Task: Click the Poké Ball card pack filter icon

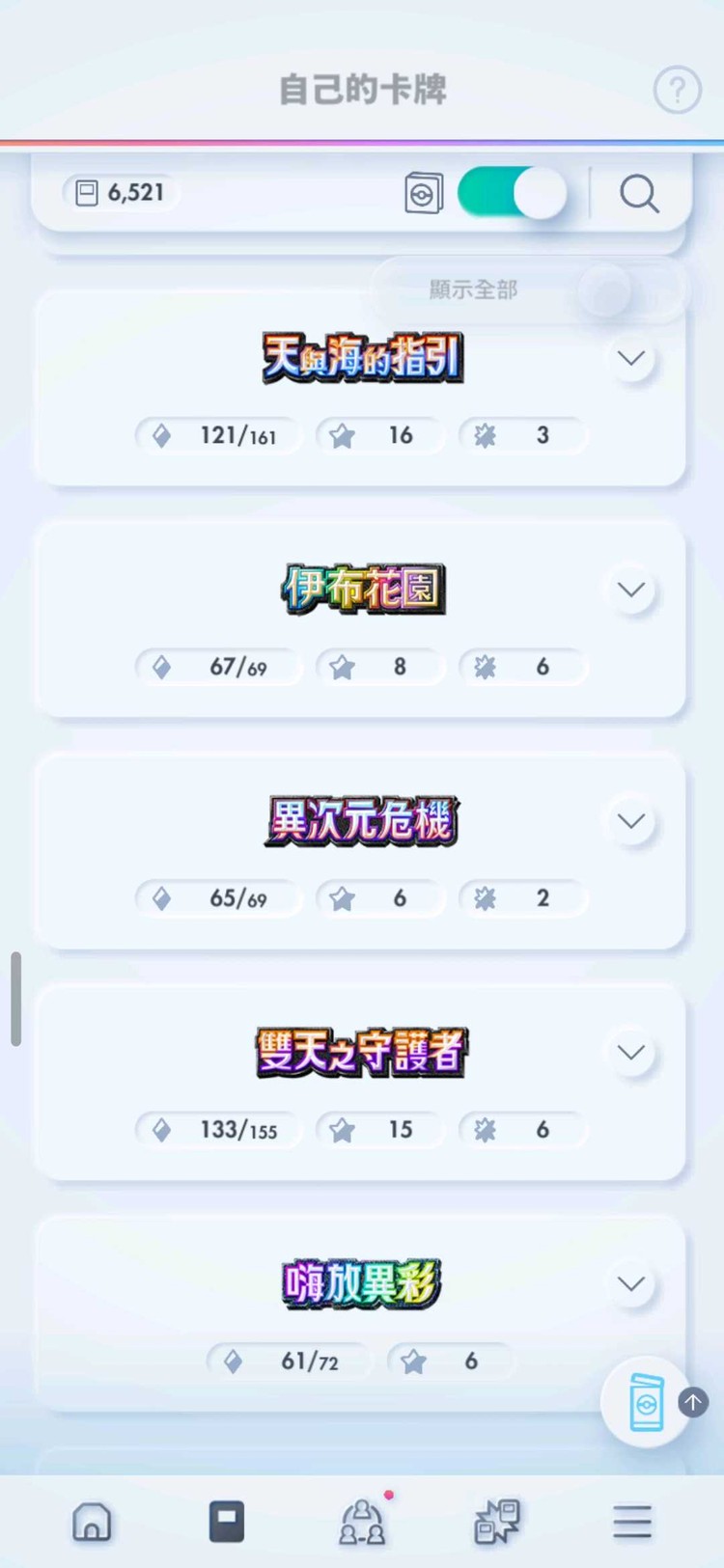Action: pyautogui.click(x=427, y=192)
